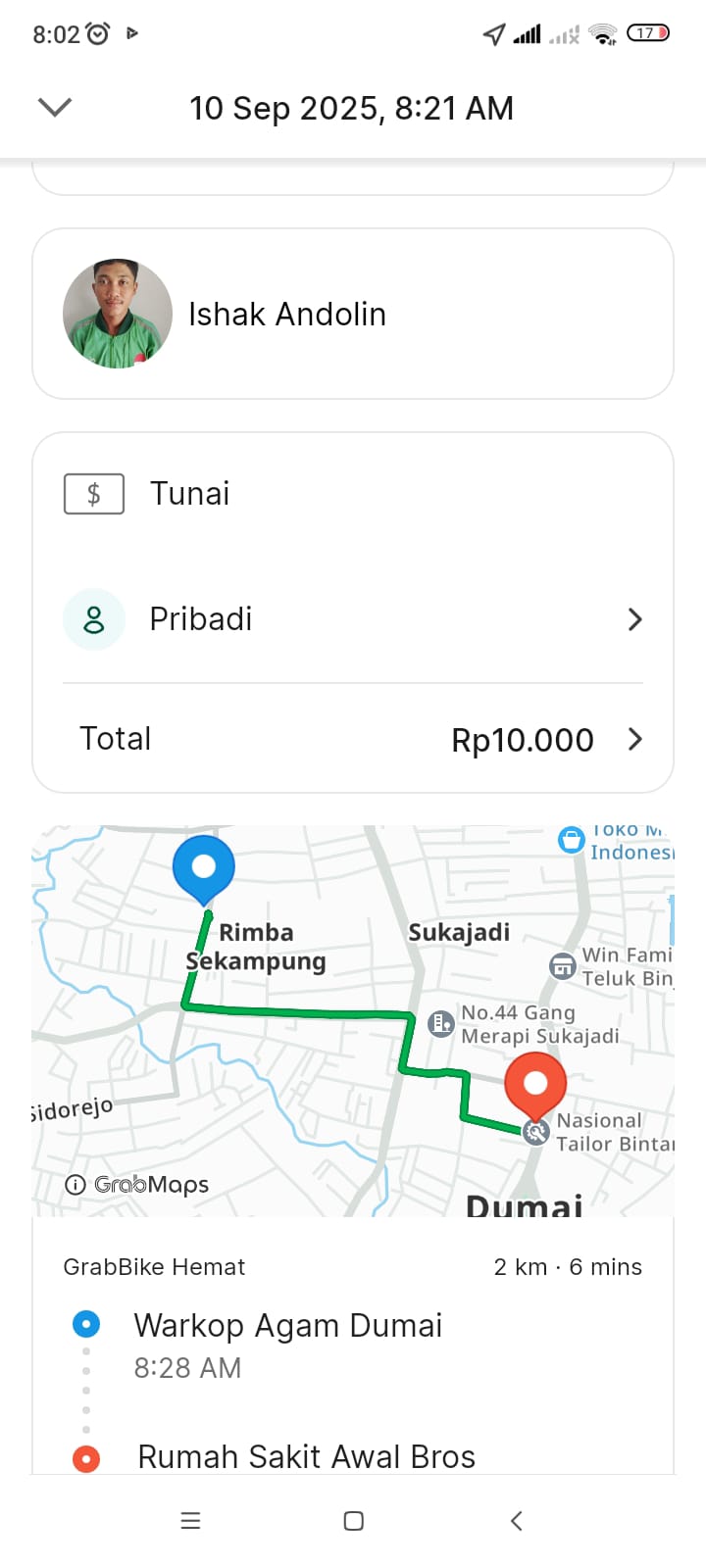This screenshot has width=706, height=1568.
Task: Open the Pribadi trip tag row
Action: (353, 619)
